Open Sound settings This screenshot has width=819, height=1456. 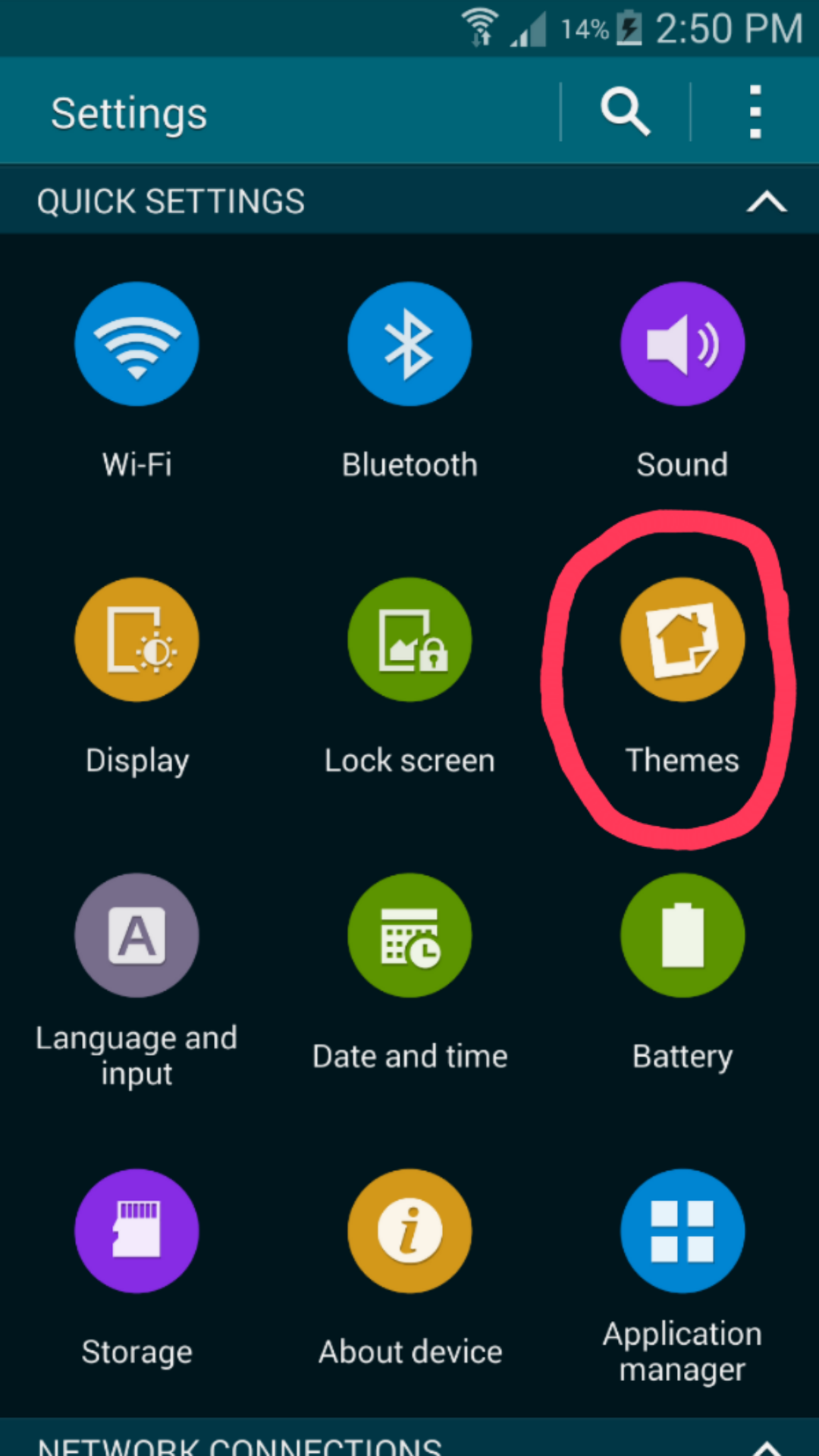point(682,344)
